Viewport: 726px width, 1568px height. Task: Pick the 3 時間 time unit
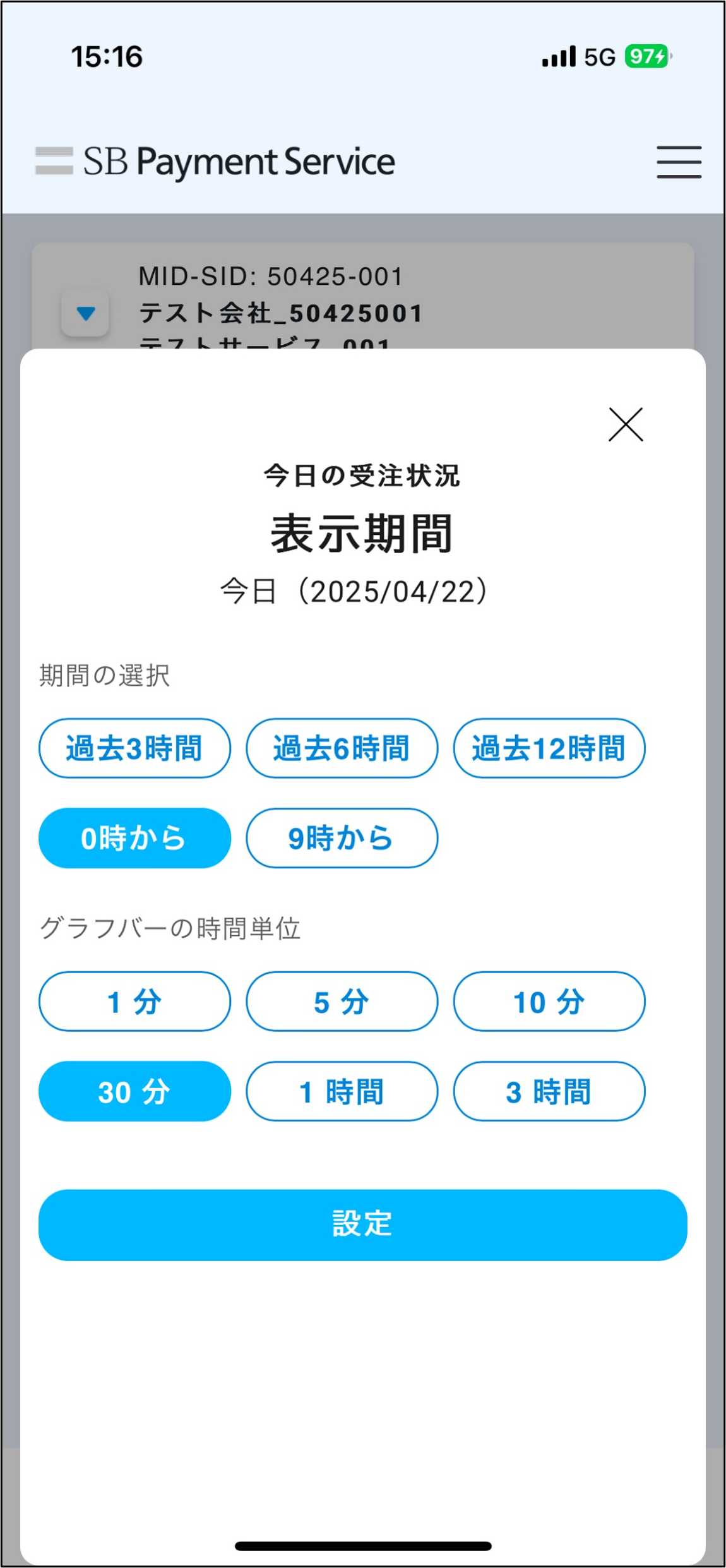click(x=549, y=1091)
